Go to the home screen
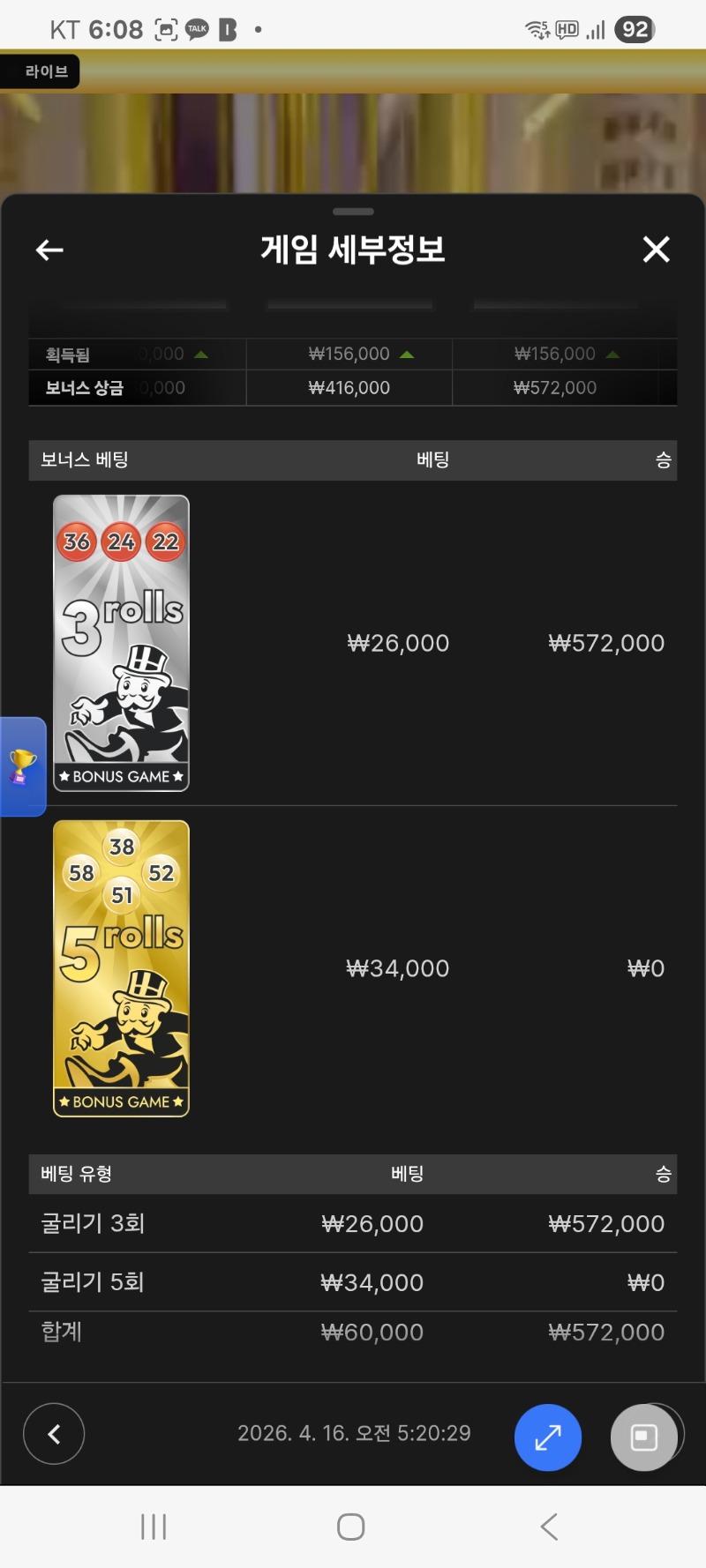Image resolution: width=706 pixels, height=1568 pixels. coord(351,1527)
